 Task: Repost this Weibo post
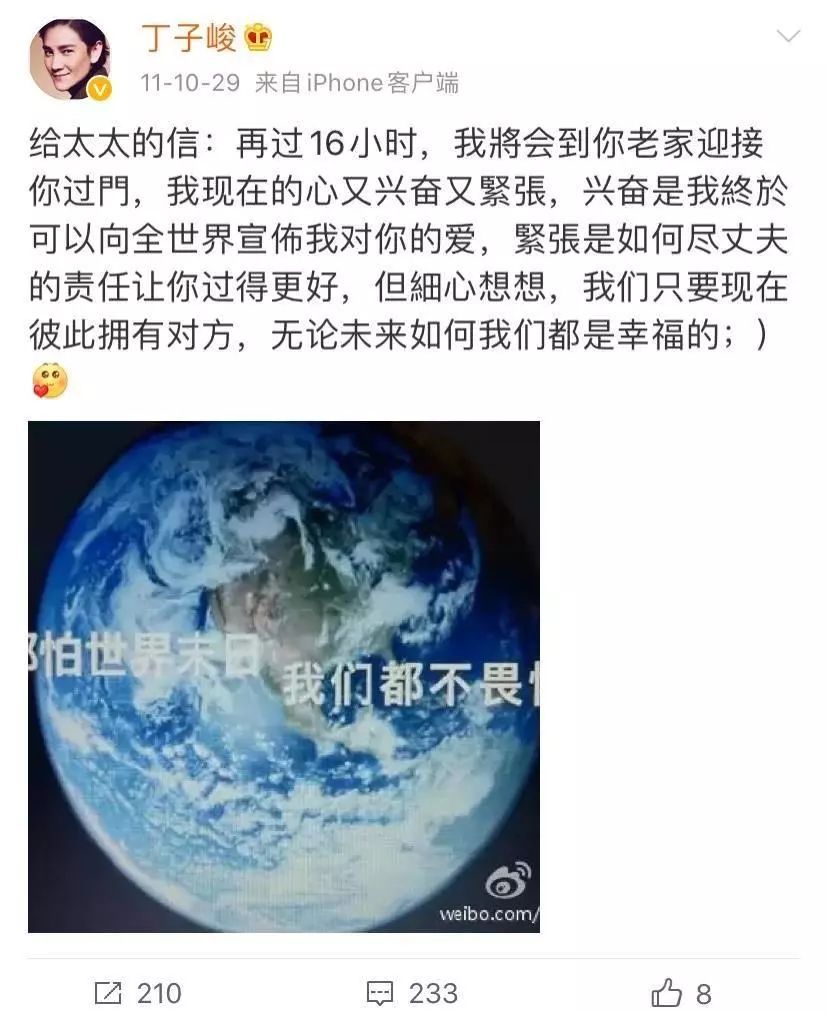coord(138,992)
